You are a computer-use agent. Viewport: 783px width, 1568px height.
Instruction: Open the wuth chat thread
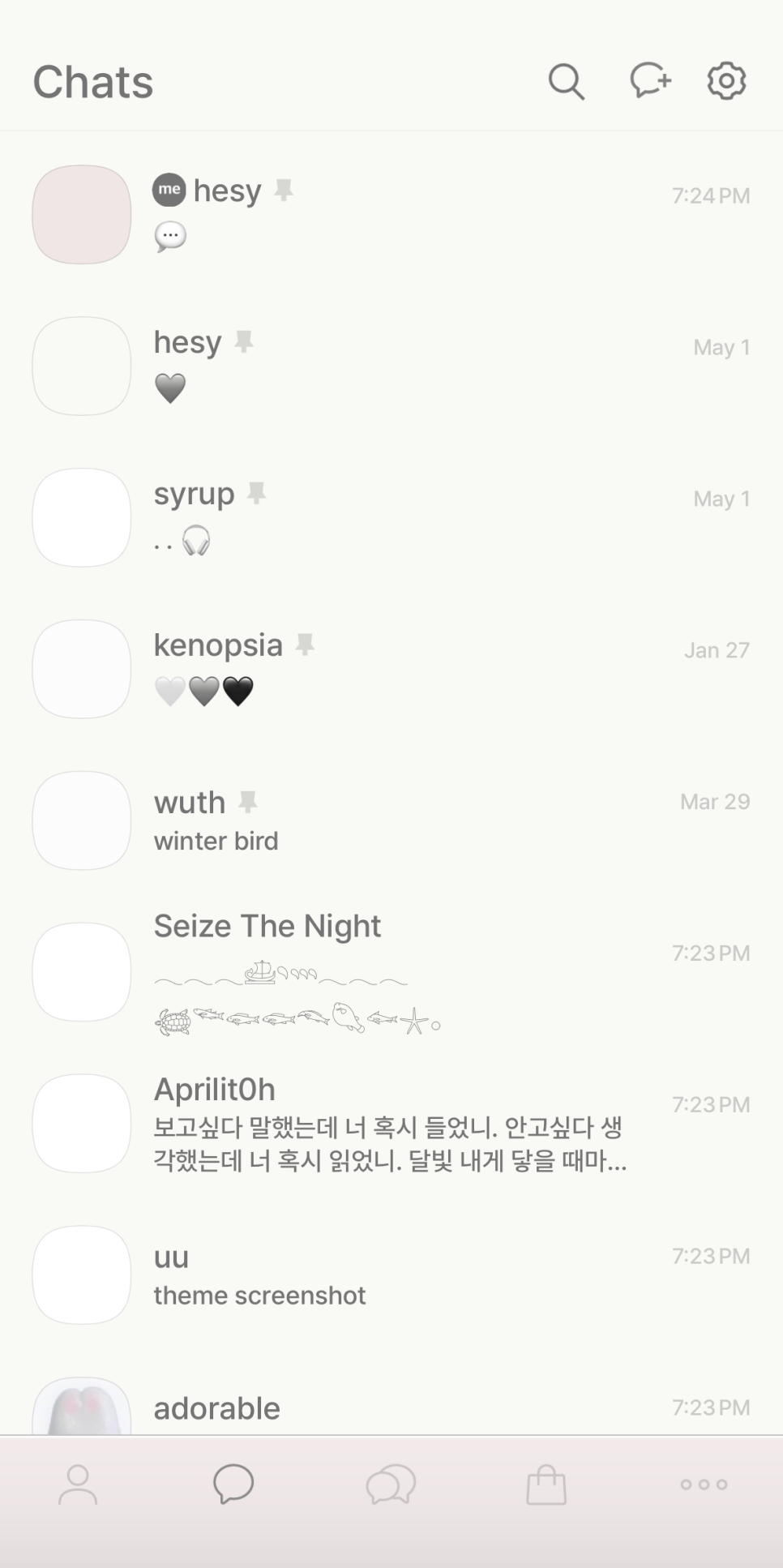tap(389, 820)
